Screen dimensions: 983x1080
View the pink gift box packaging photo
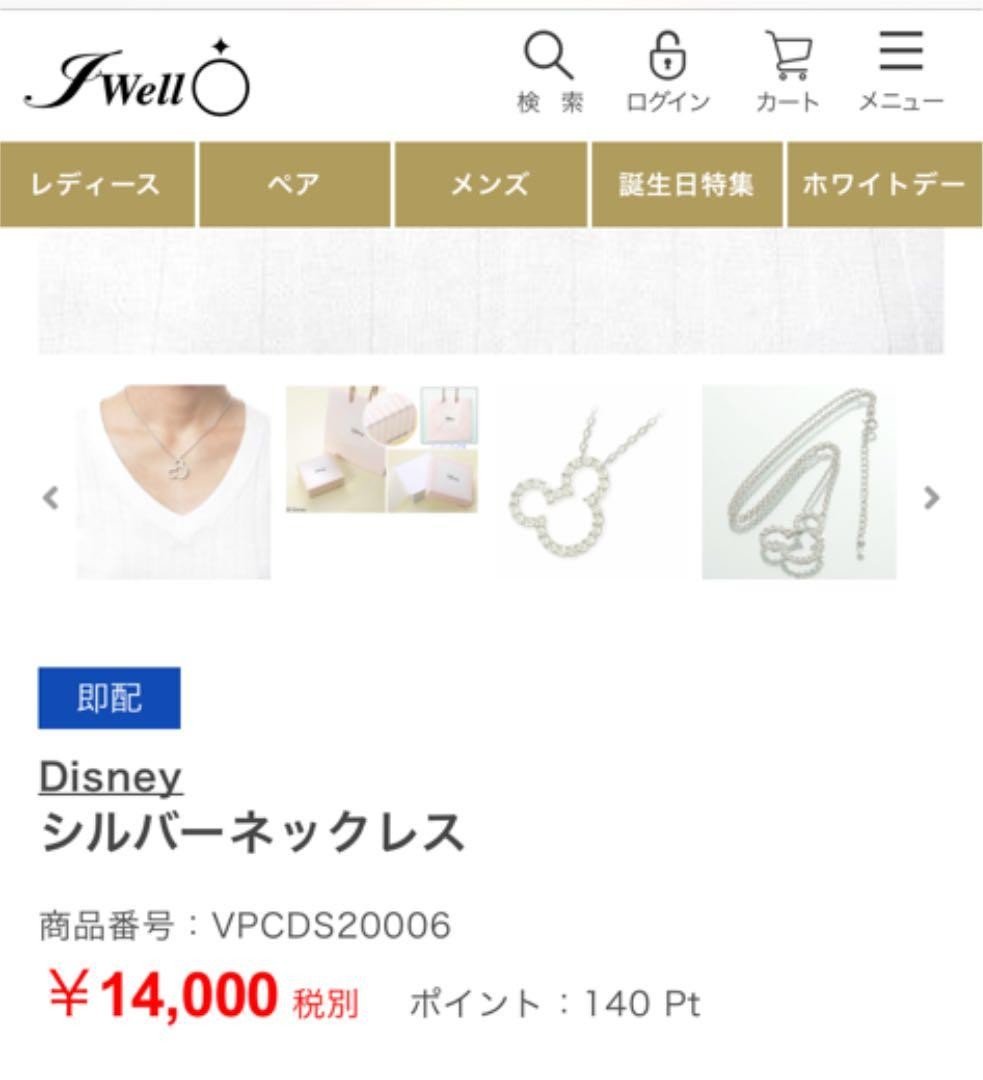point(382,450)
